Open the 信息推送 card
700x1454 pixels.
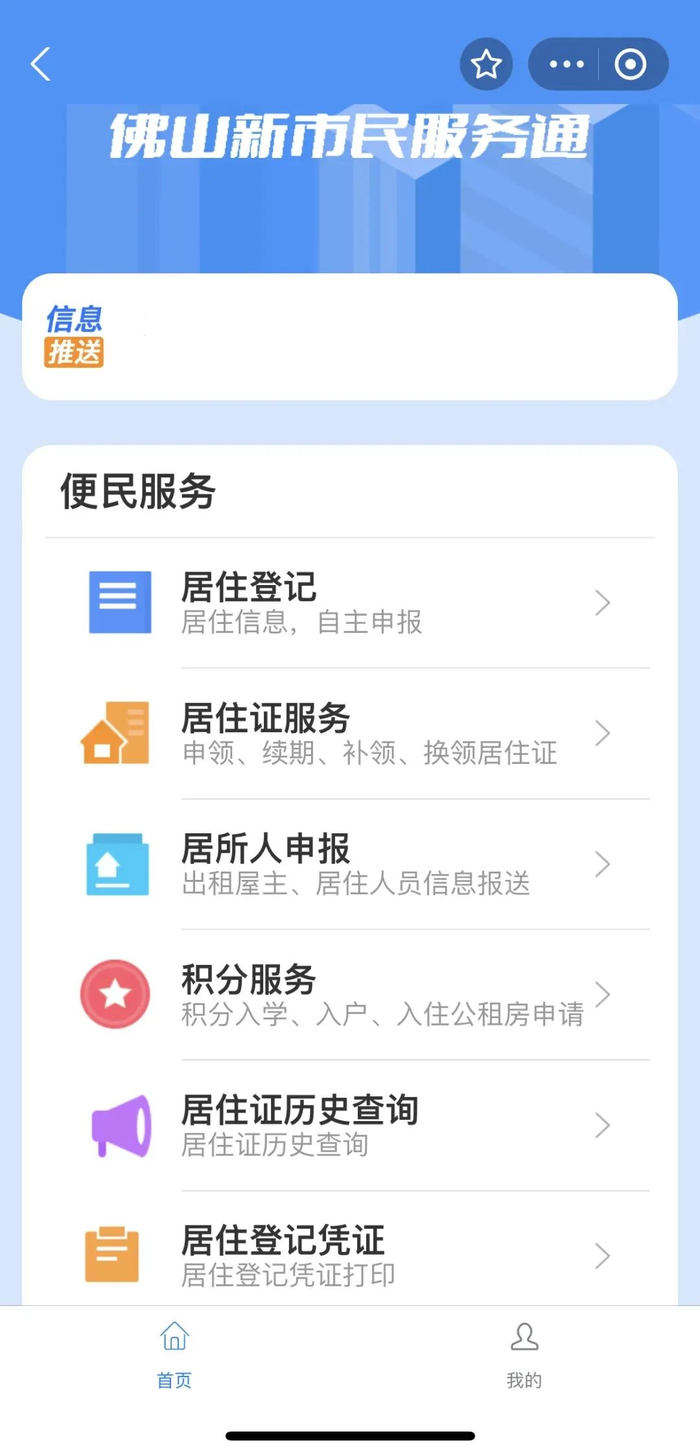point(349,337)
